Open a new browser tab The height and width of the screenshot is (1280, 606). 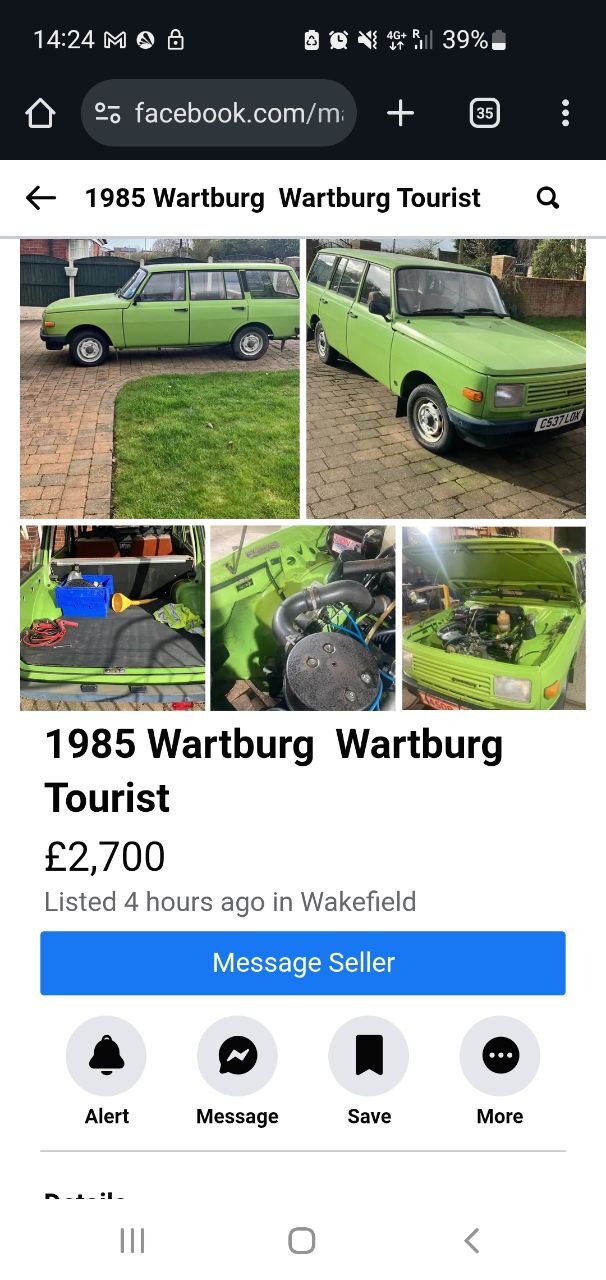pyautogui.click(x=400, y=114)
